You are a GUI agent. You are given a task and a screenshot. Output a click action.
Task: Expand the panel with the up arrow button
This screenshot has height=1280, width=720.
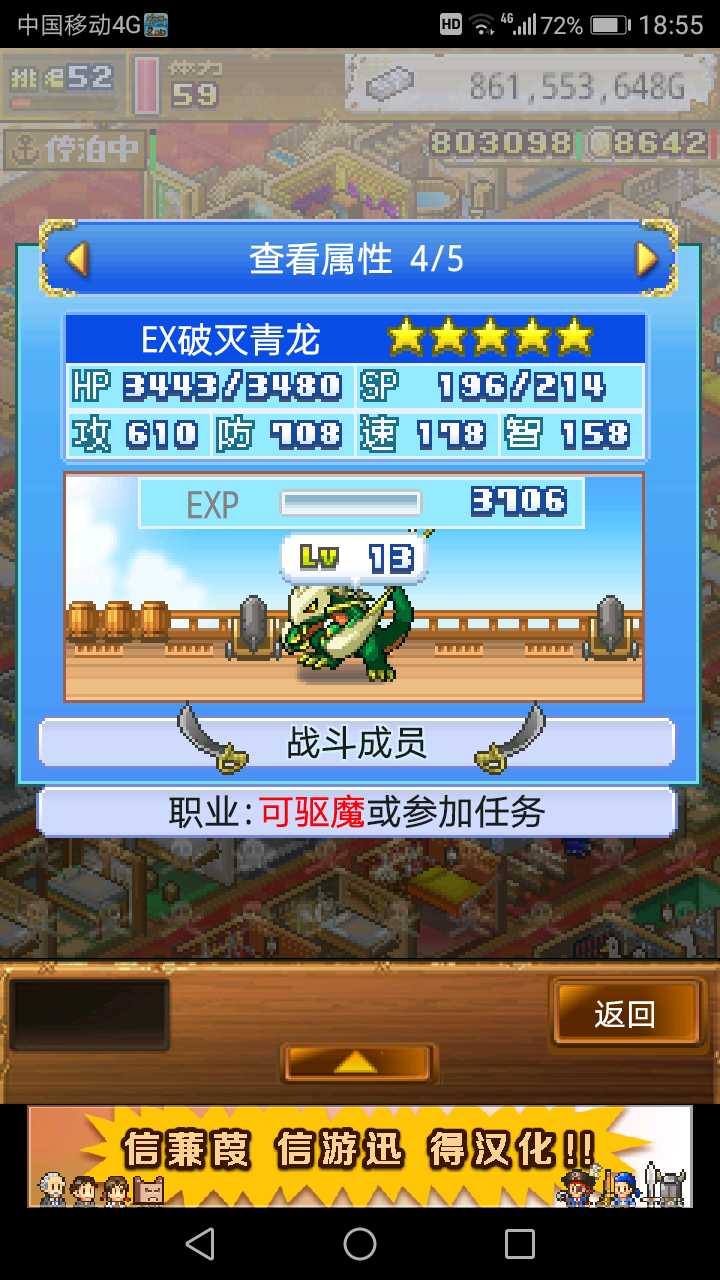pyautogui.click(x=358, y=1063)
